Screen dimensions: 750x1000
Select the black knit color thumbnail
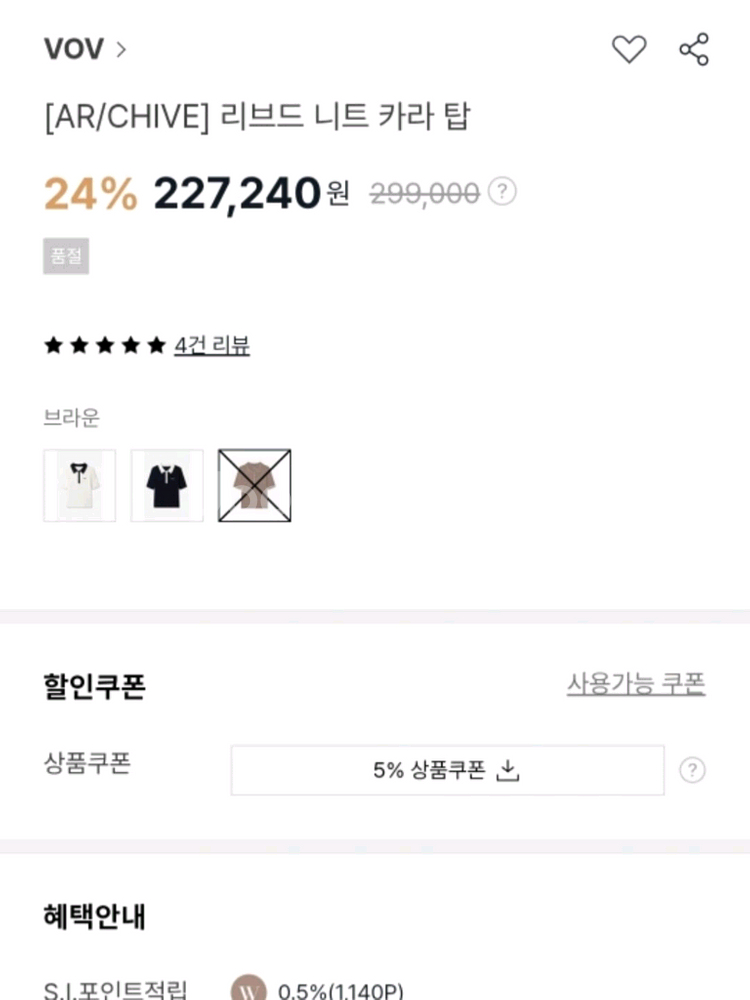coord(167,486)
